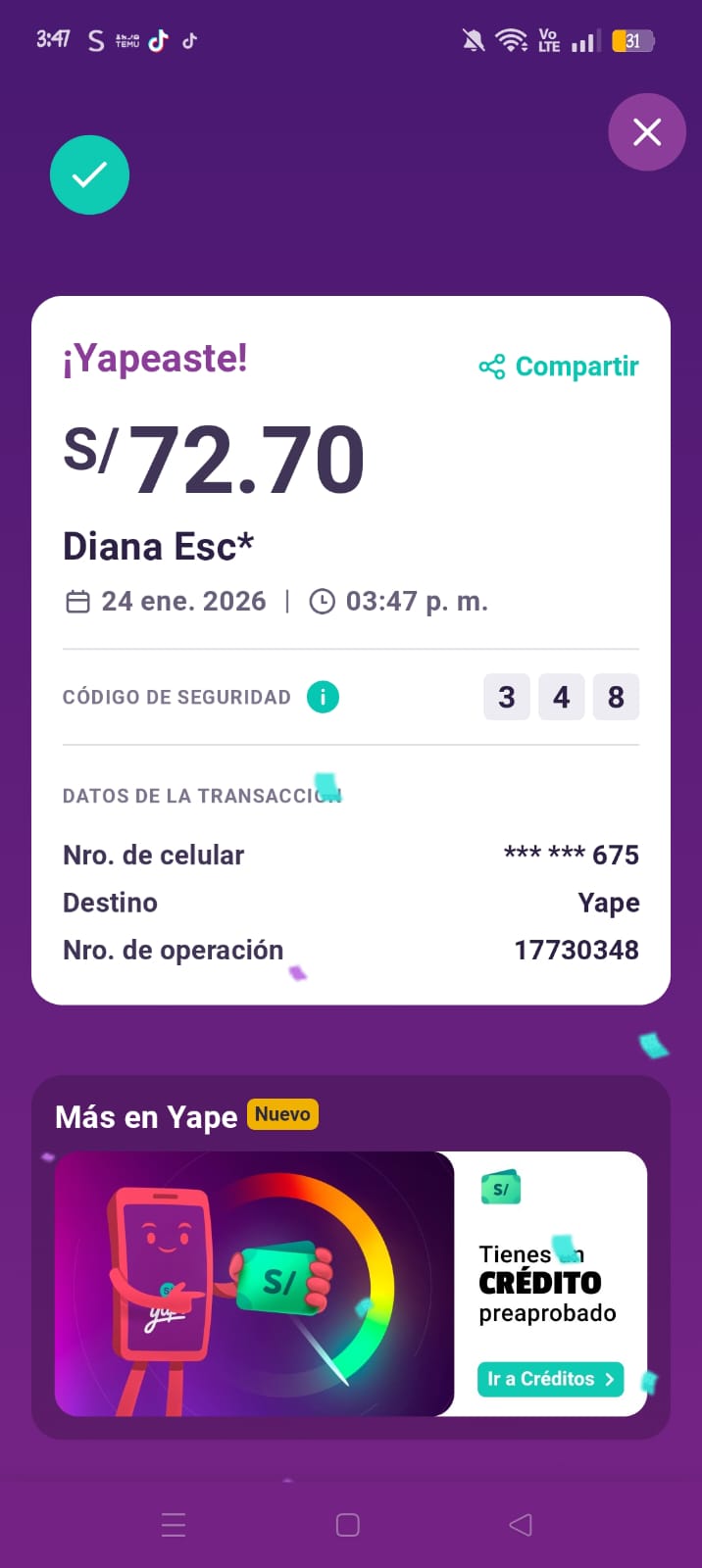
Task: Close the Yape confirmation screen
Action: [x=647, y=132]
